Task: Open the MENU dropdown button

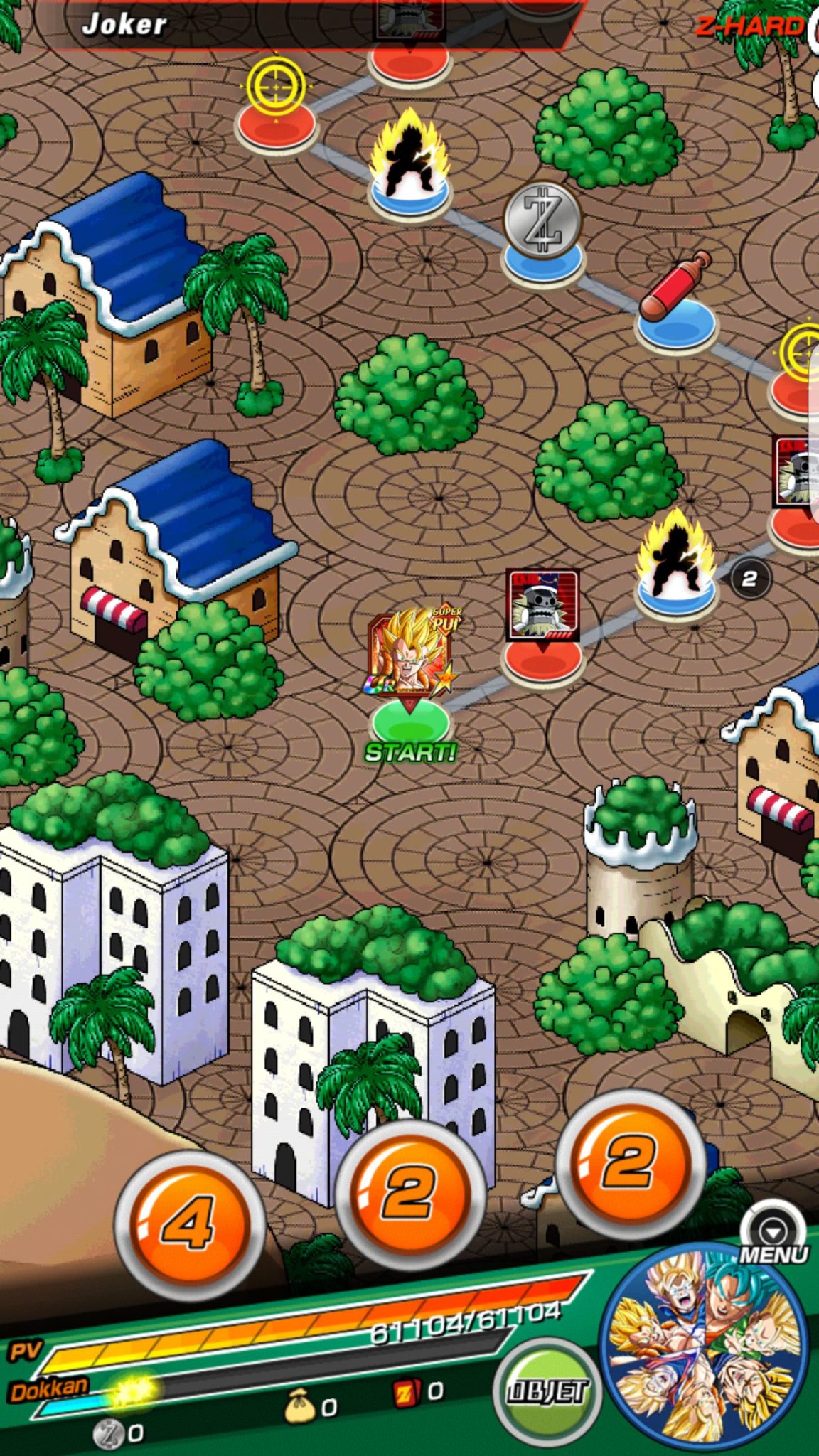Action: 773,1234
